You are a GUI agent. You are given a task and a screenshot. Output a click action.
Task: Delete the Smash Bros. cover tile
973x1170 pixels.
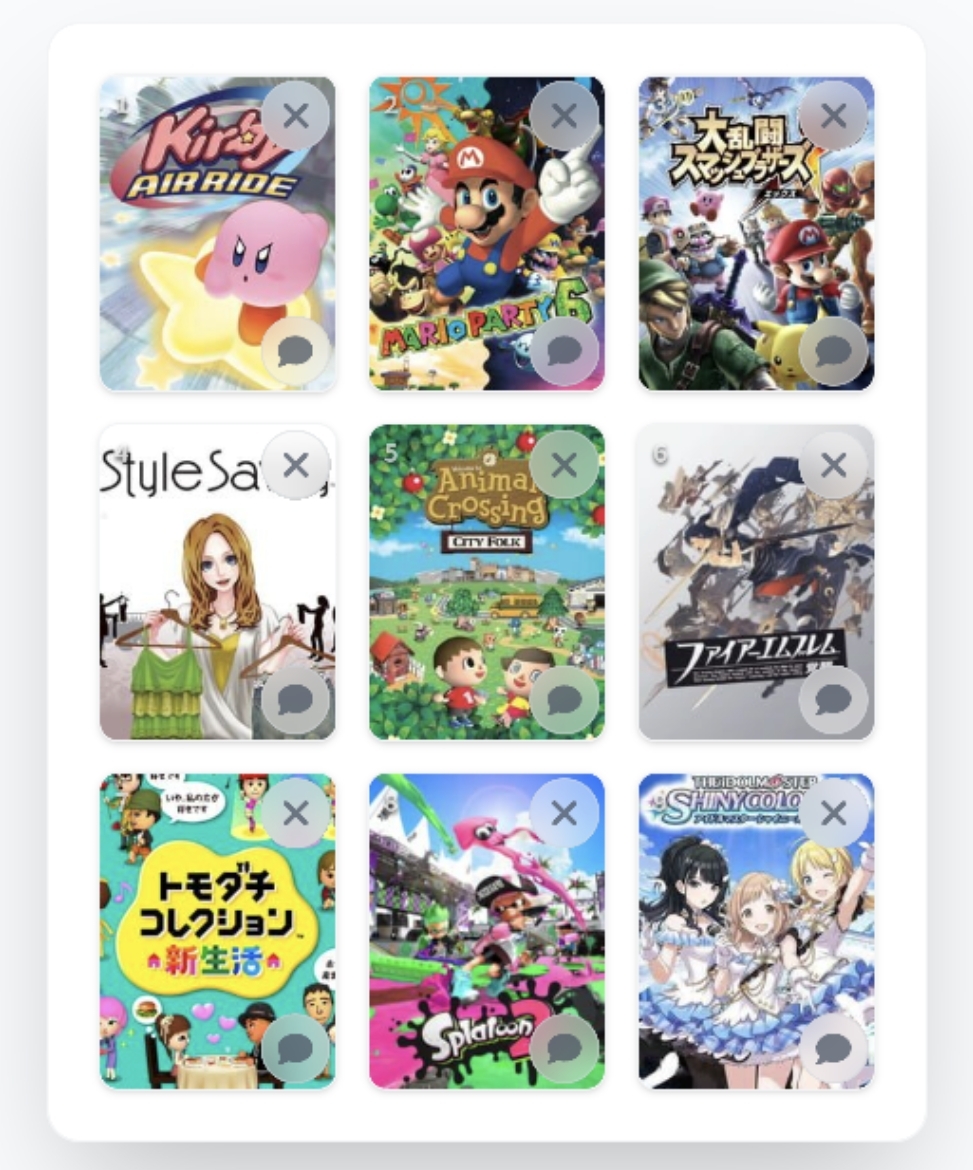(x=833, y=115)
